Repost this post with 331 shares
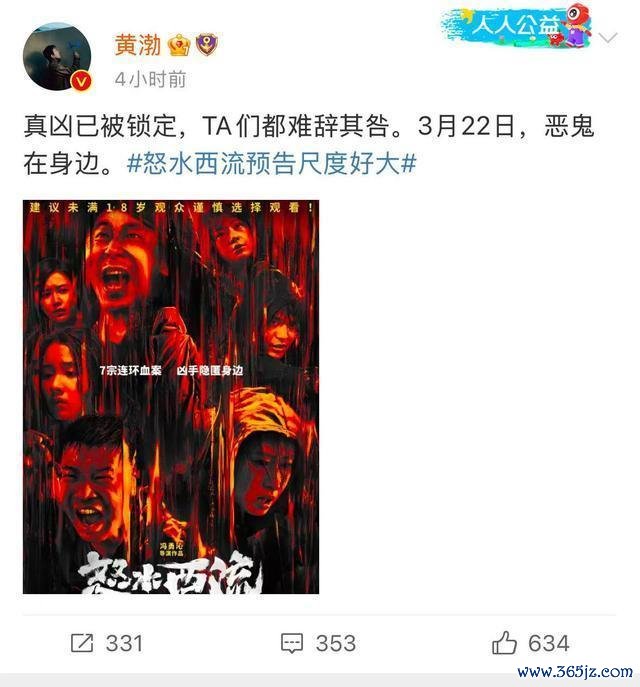This screenshot has height=687, width=640. 108,643
